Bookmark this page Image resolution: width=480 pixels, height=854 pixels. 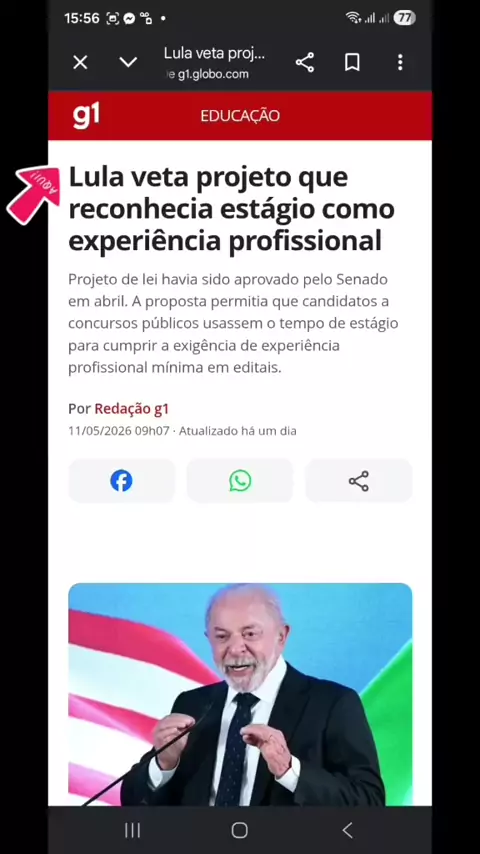click(x=352, y=63)
